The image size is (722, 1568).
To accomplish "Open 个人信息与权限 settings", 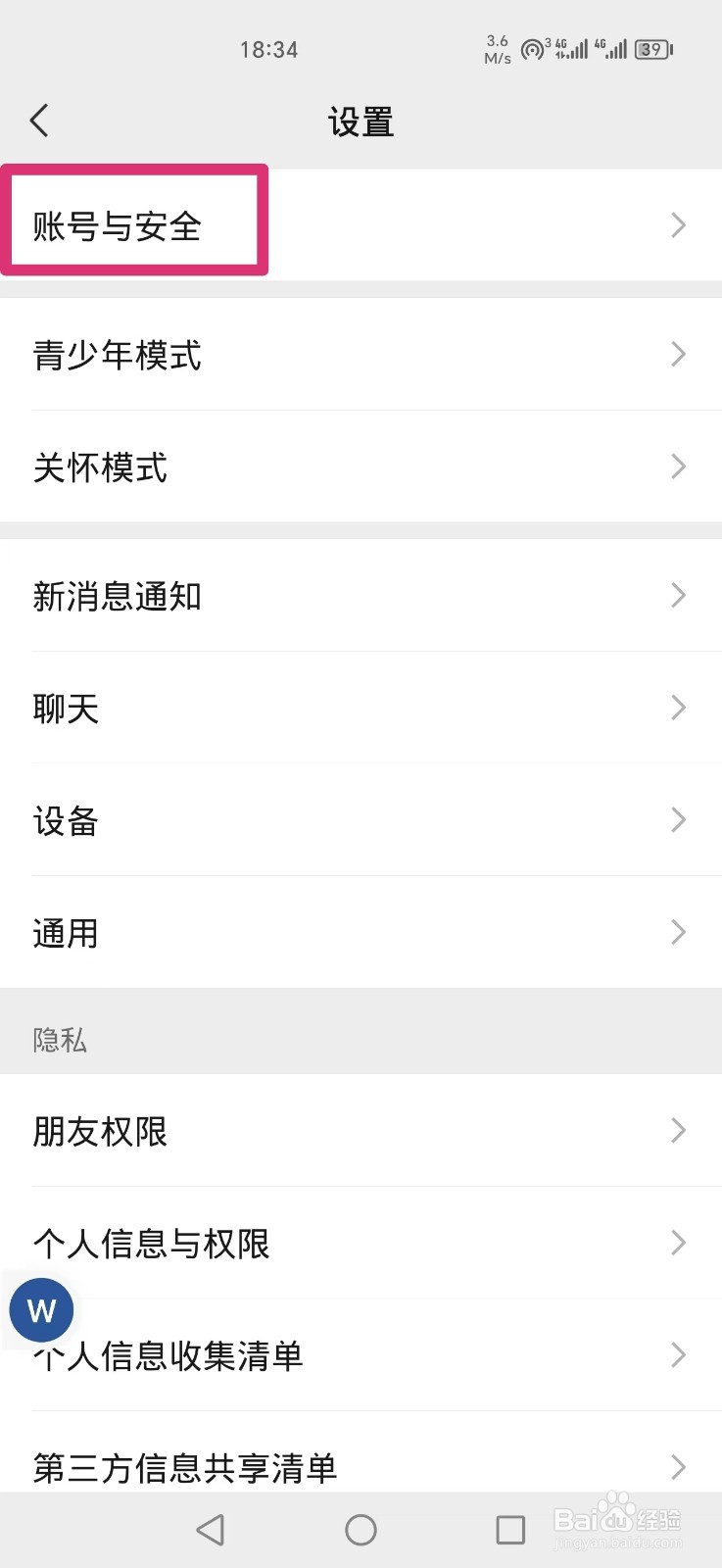I will tap(361, 1243).
